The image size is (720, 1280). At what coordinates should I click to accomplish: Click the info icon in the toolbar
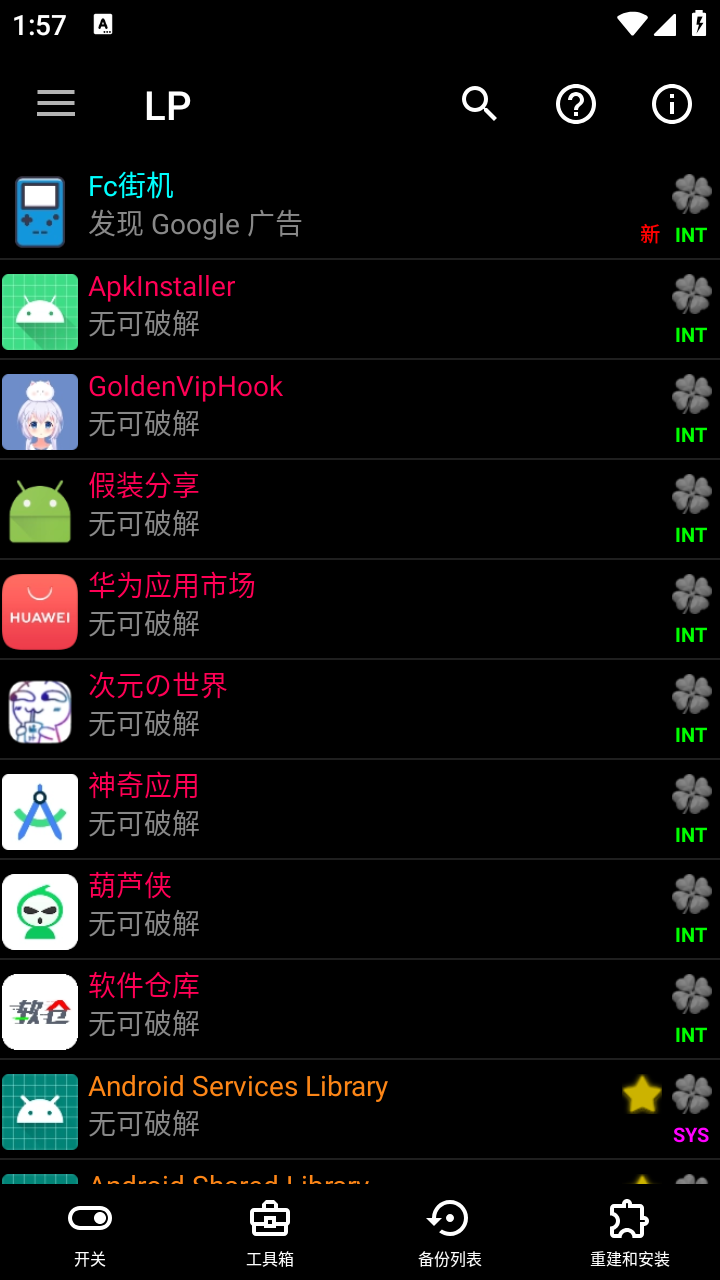pyautogui.click(x=671, y=103)
